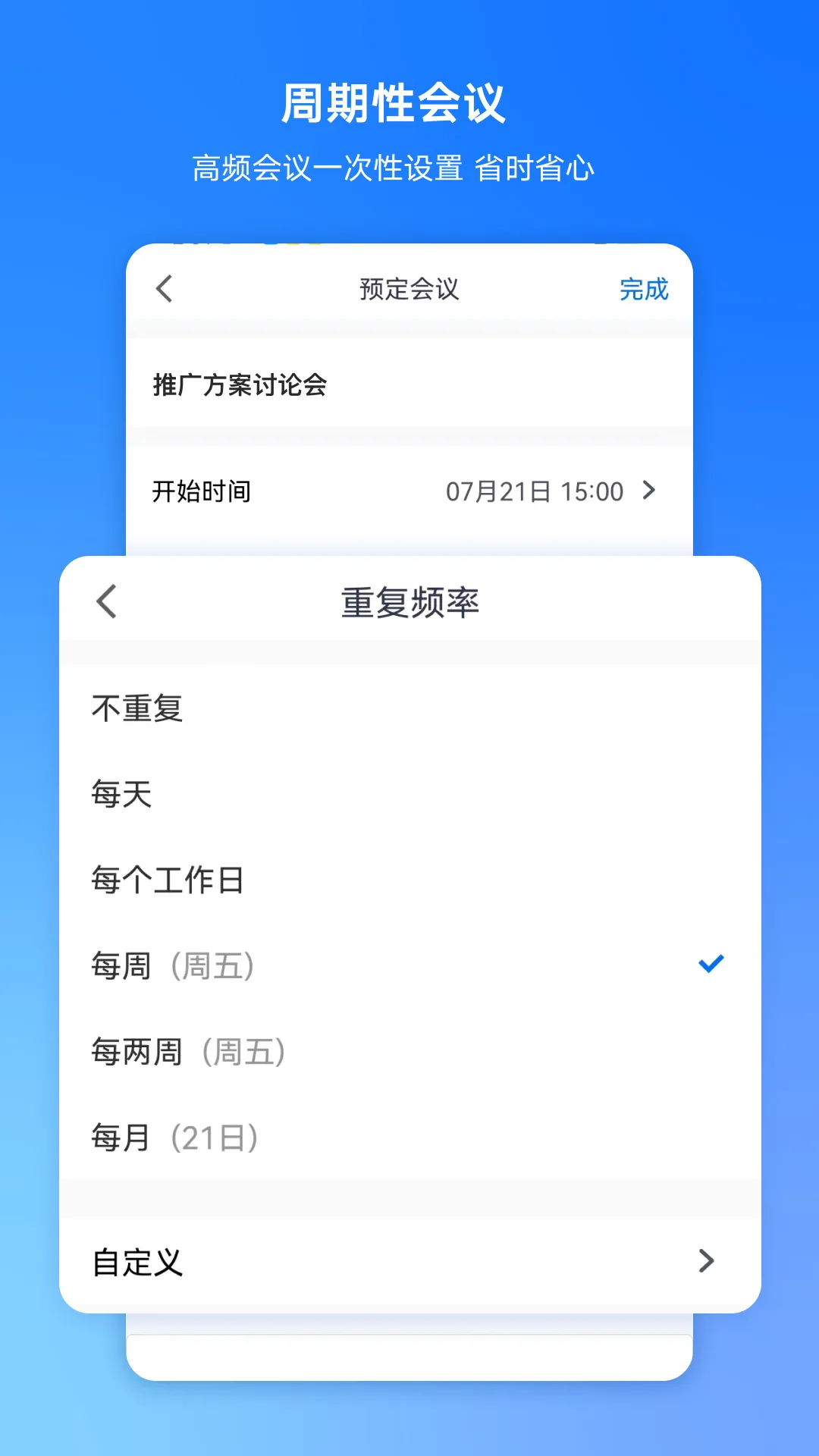Click the checkmark next to 每周（周五）
Image resolution: width=819 pixels, height=1456 pixels.
[711, 964]
